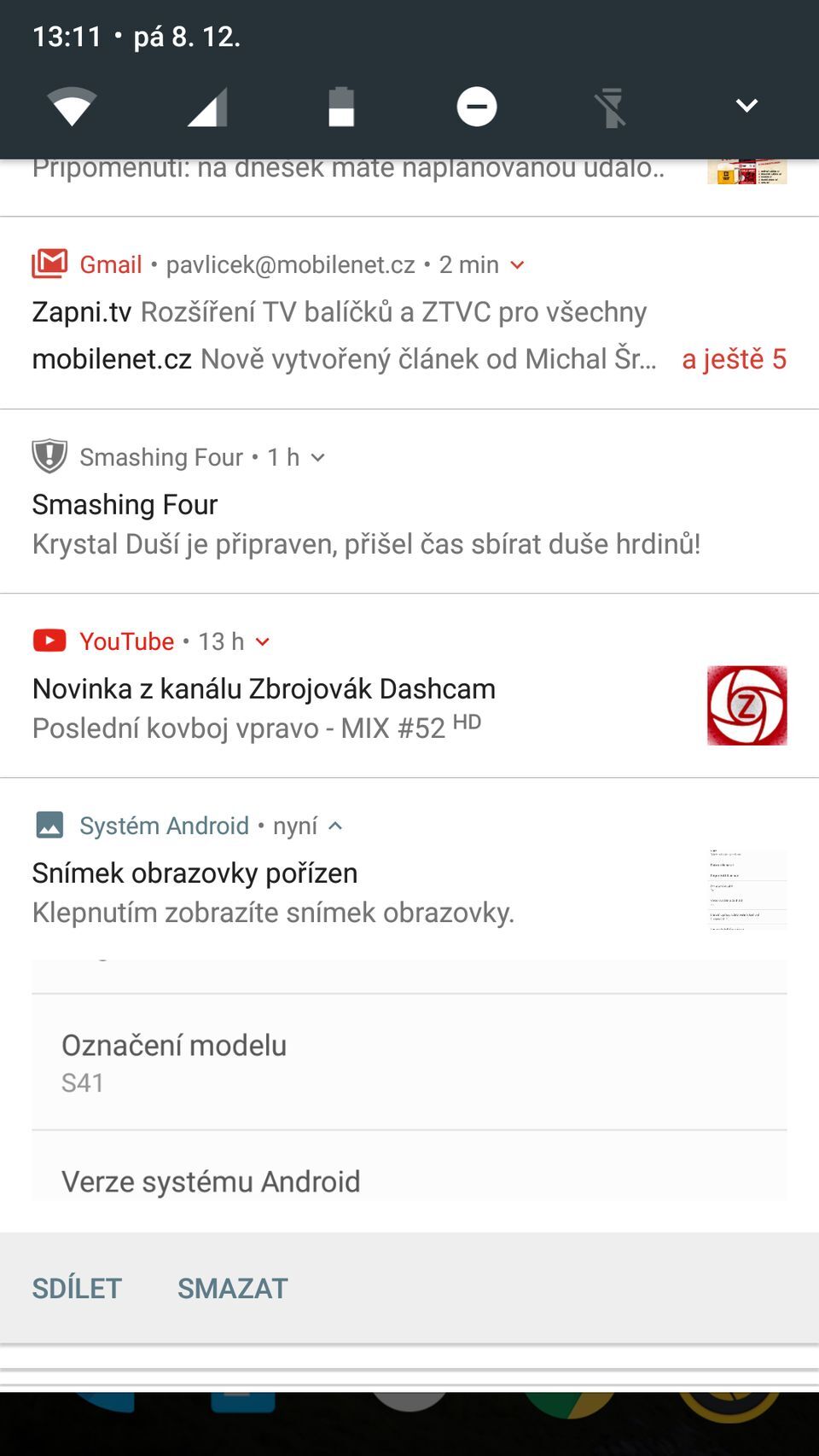Expand the YouTube notification chevron
The width and height of the screenshot is (819, 1456).
coord(263,642)
